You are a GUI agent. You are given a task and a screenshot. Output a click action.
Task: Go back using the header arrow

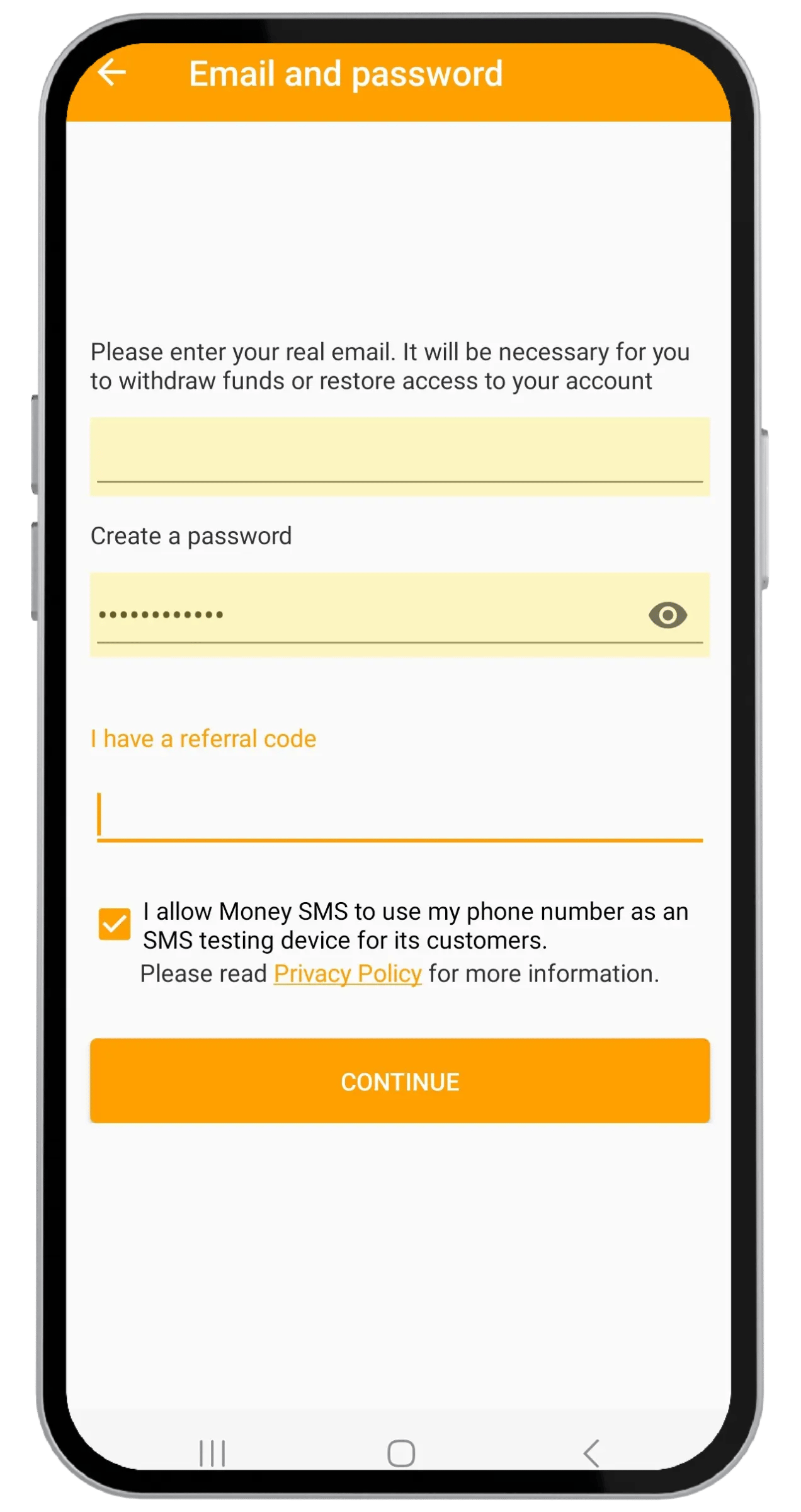coord(112,72)
